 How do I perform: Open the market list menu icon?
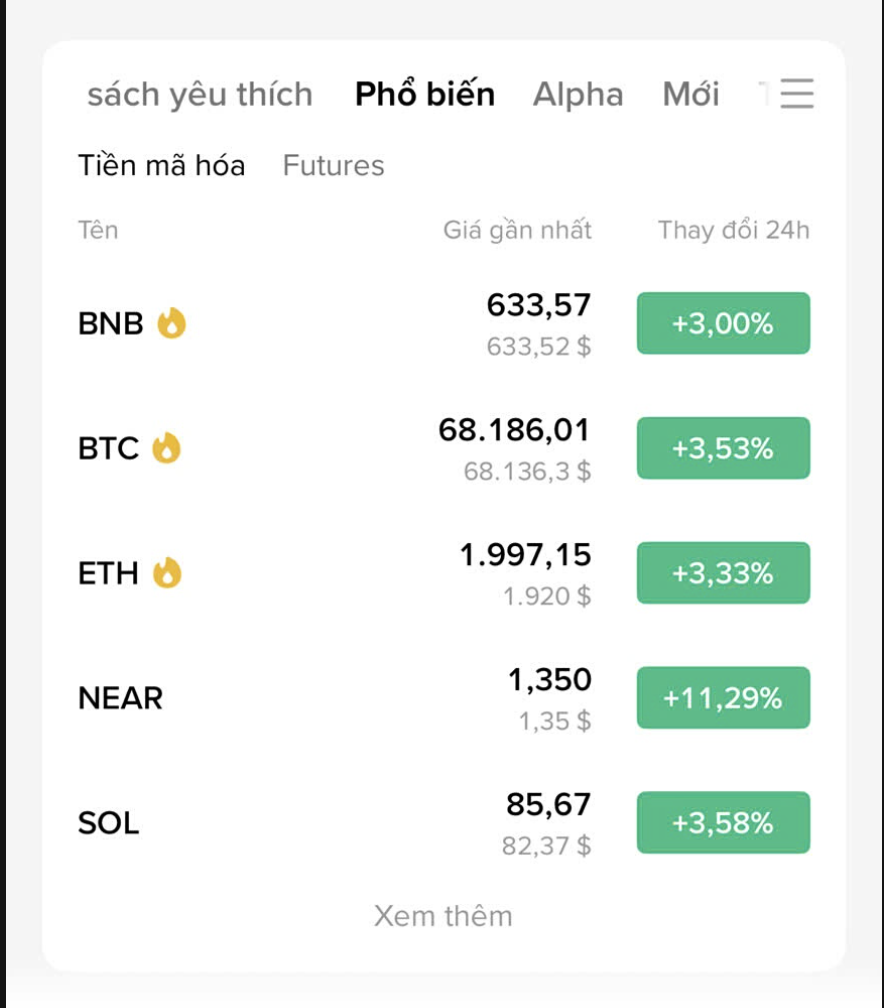[x=797, y=94]
